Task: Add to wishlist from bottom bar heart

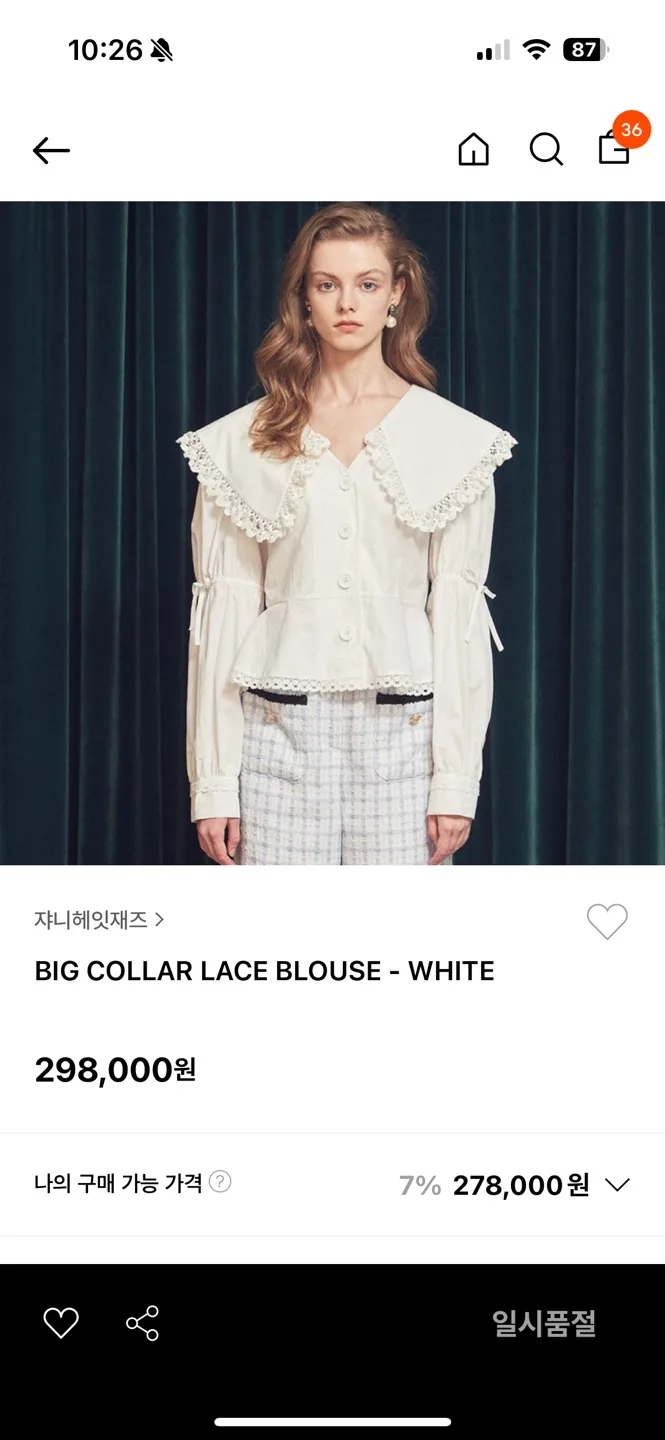Action: (x=61, y=1323)
